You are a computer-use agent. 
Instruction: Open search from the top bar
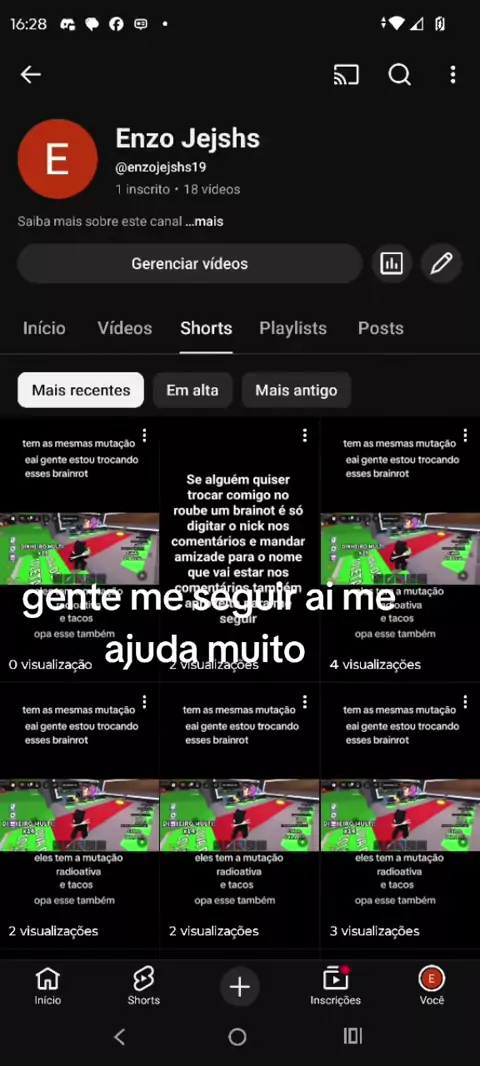400,75
